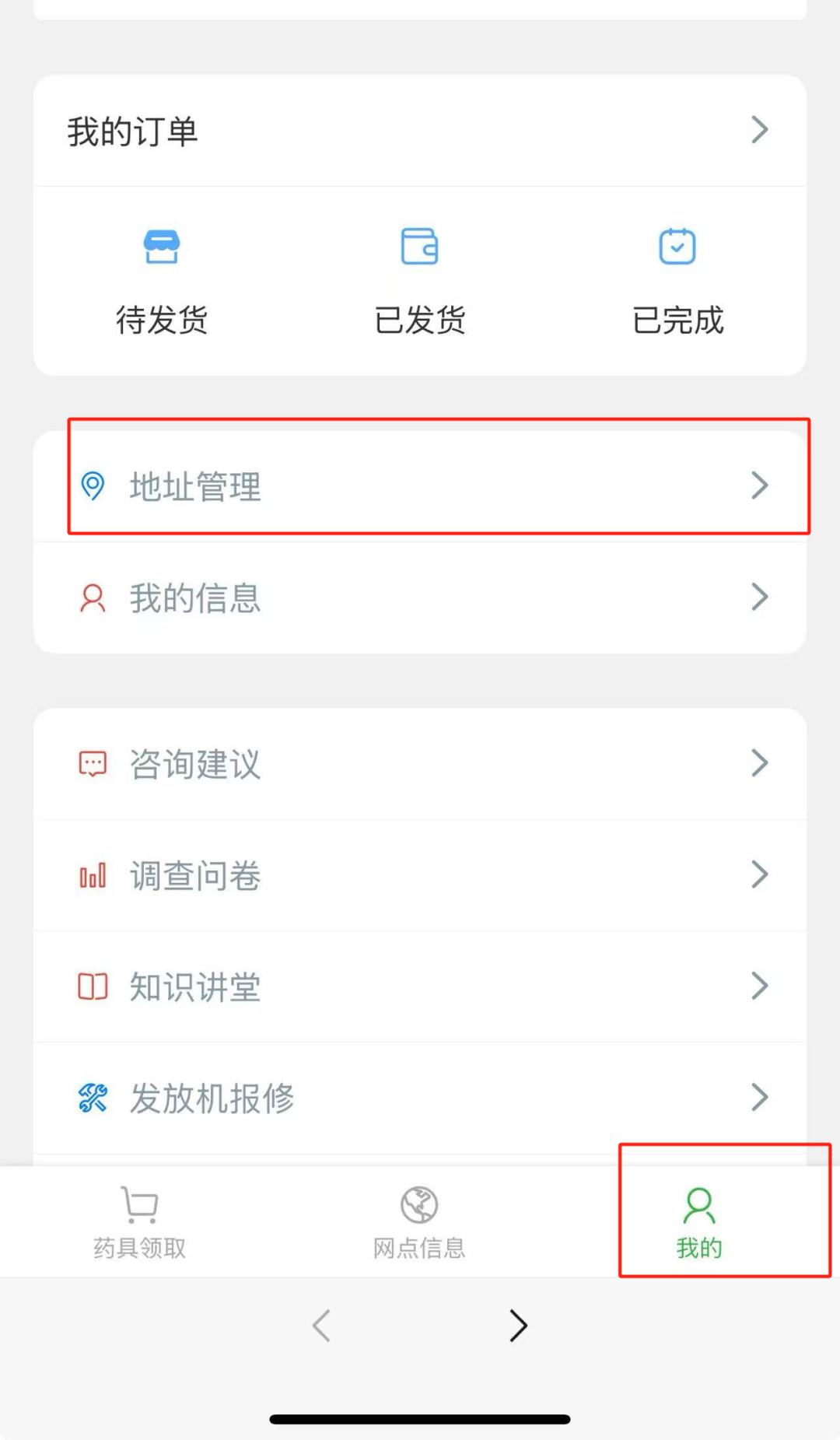Screen dimensions: 840x1440
Task: Open 我的订单 order list
Action: (420, 131)
